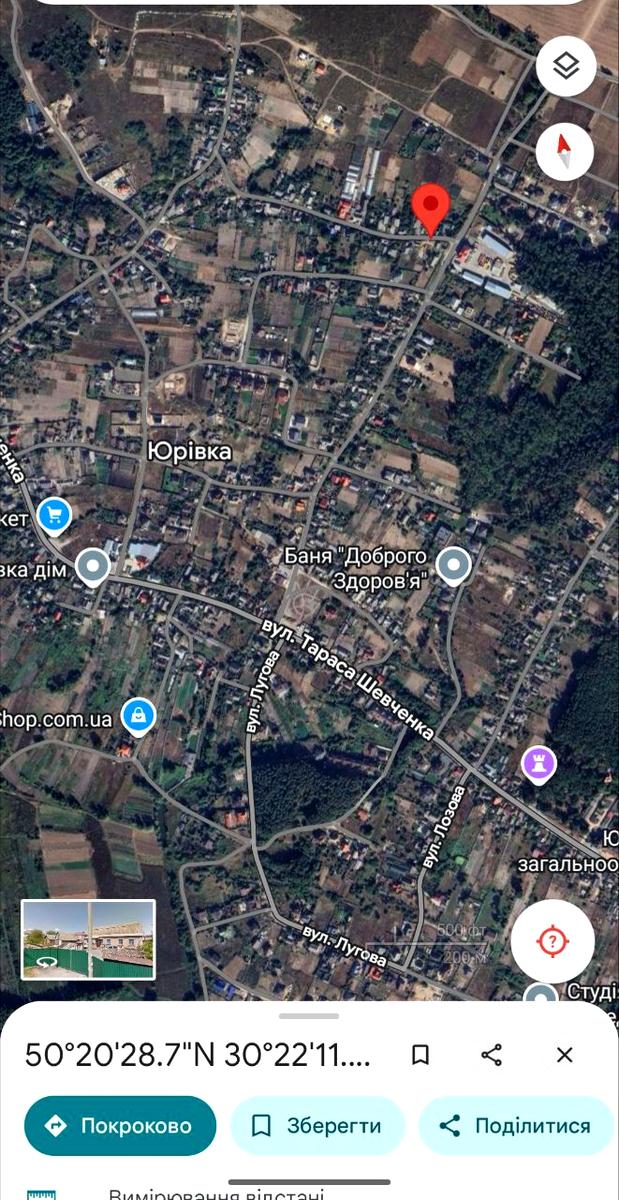Screen dimensions: 619x1200
Task: Open the map layers selector
Action: pos(566,67)
